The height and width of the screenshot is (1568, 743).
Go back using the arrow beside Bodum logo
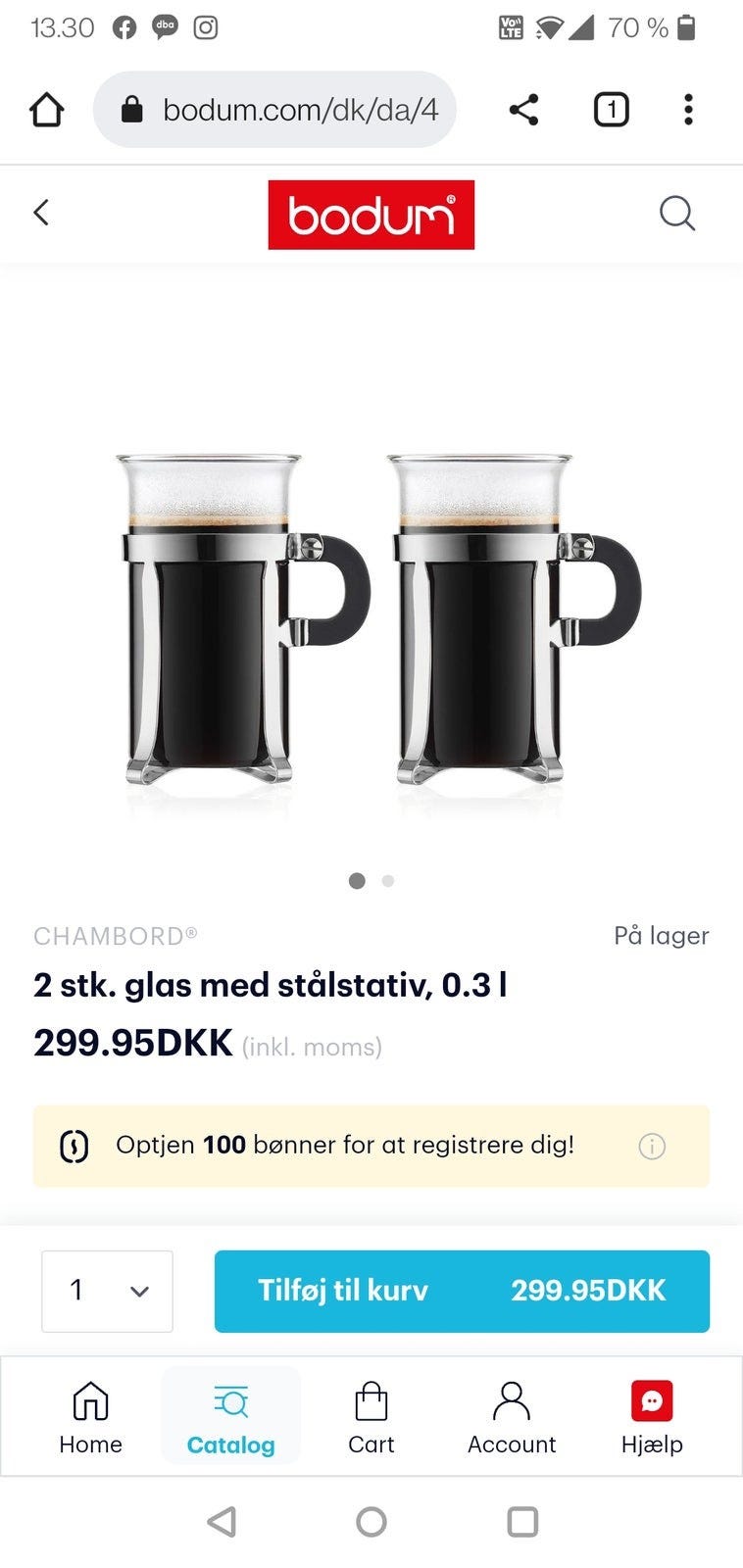[41, 213]
